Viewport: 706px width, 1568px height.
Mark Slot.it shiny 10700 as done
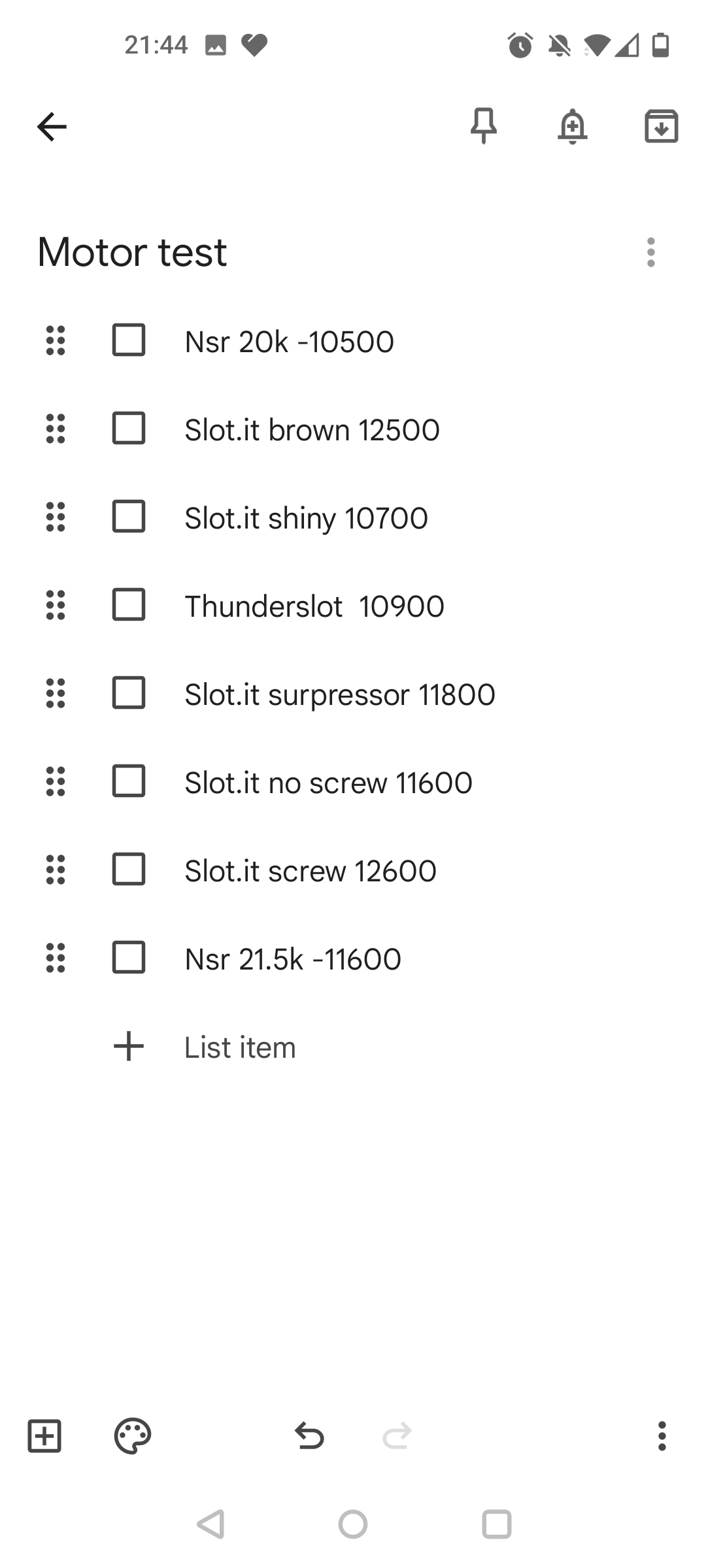pyautogui.click(x=129, y=517)
